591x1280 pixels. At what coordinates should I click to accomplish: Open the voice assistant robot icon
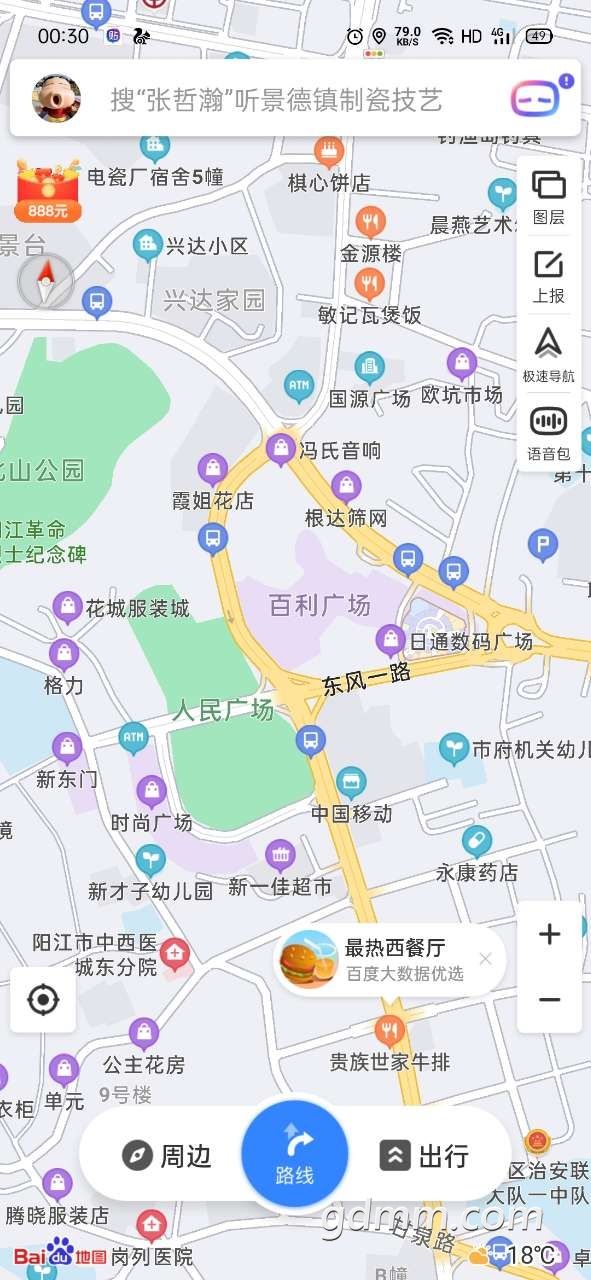[x=538, y=98]
